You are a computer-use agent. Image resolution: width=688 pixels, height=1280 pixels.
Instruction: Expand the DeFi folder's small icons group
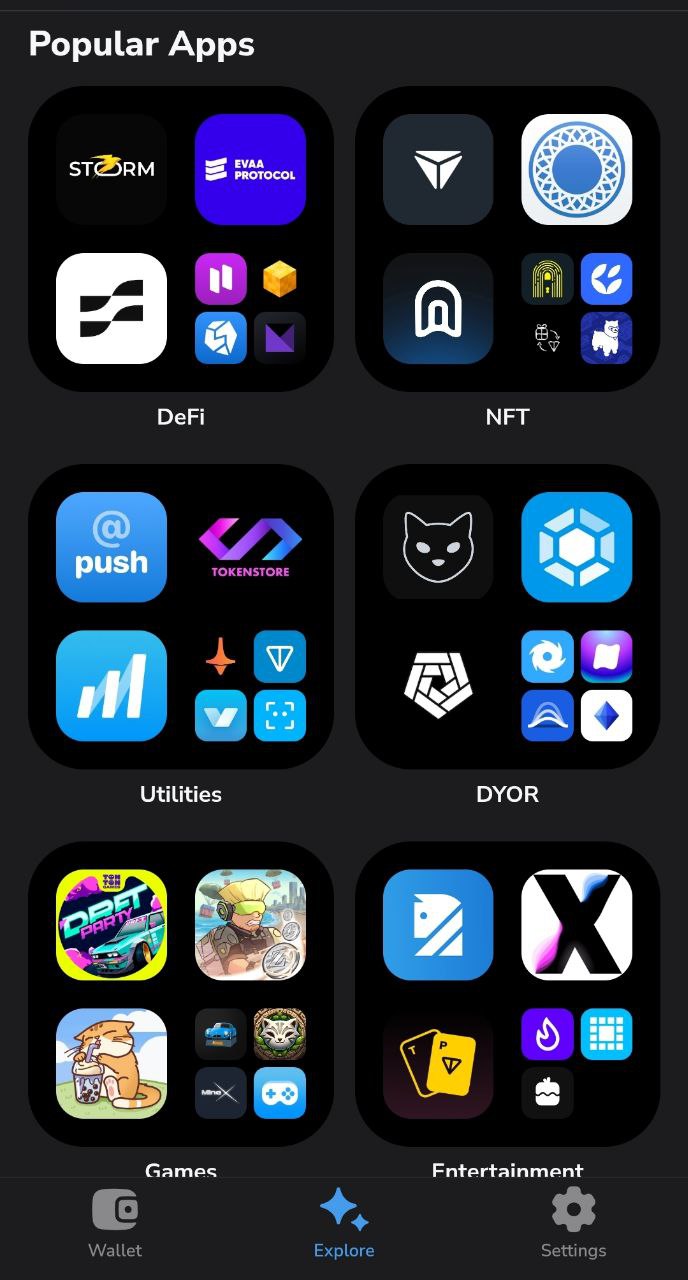[x=250, y=308]
